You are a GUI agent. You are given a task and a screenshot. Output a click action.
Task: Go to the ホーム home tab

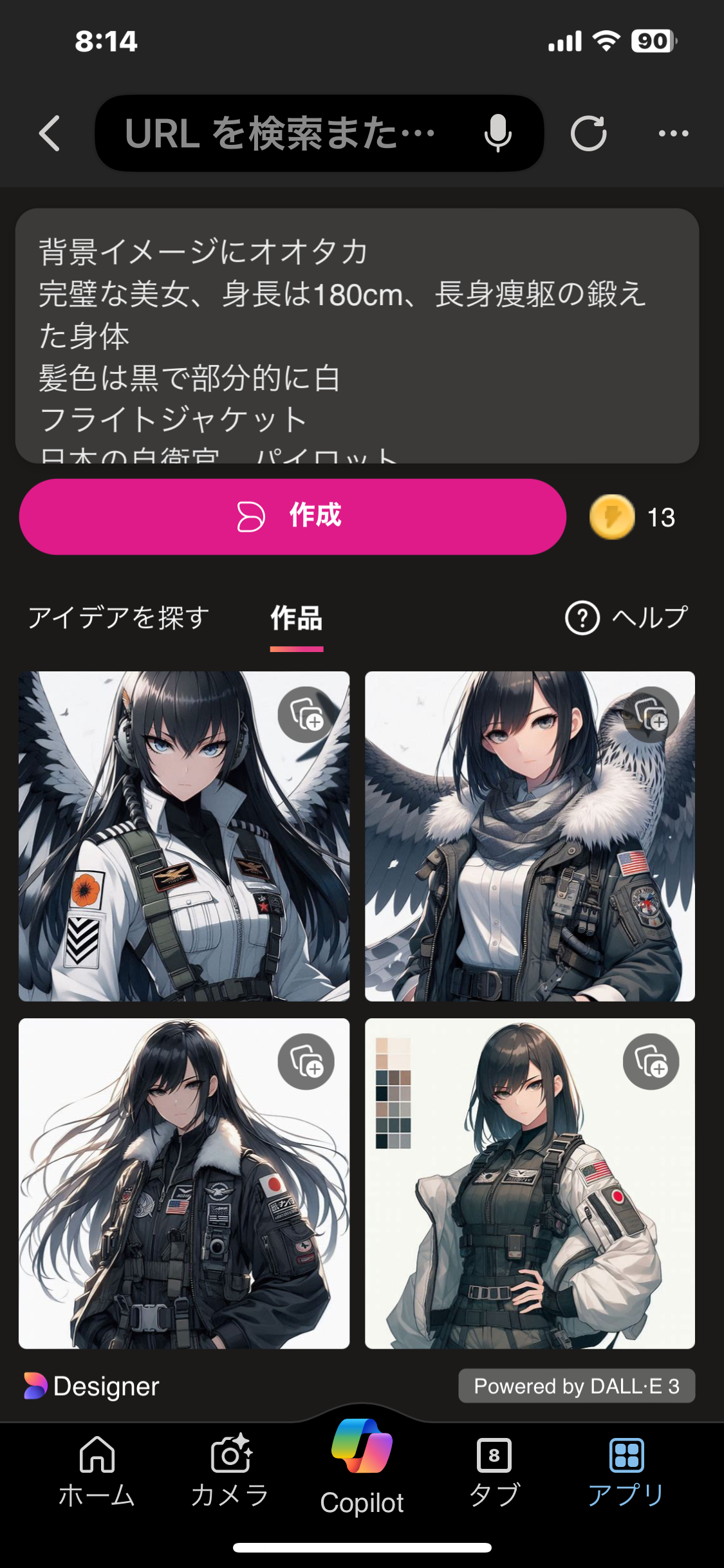[x=97, y=1472]
